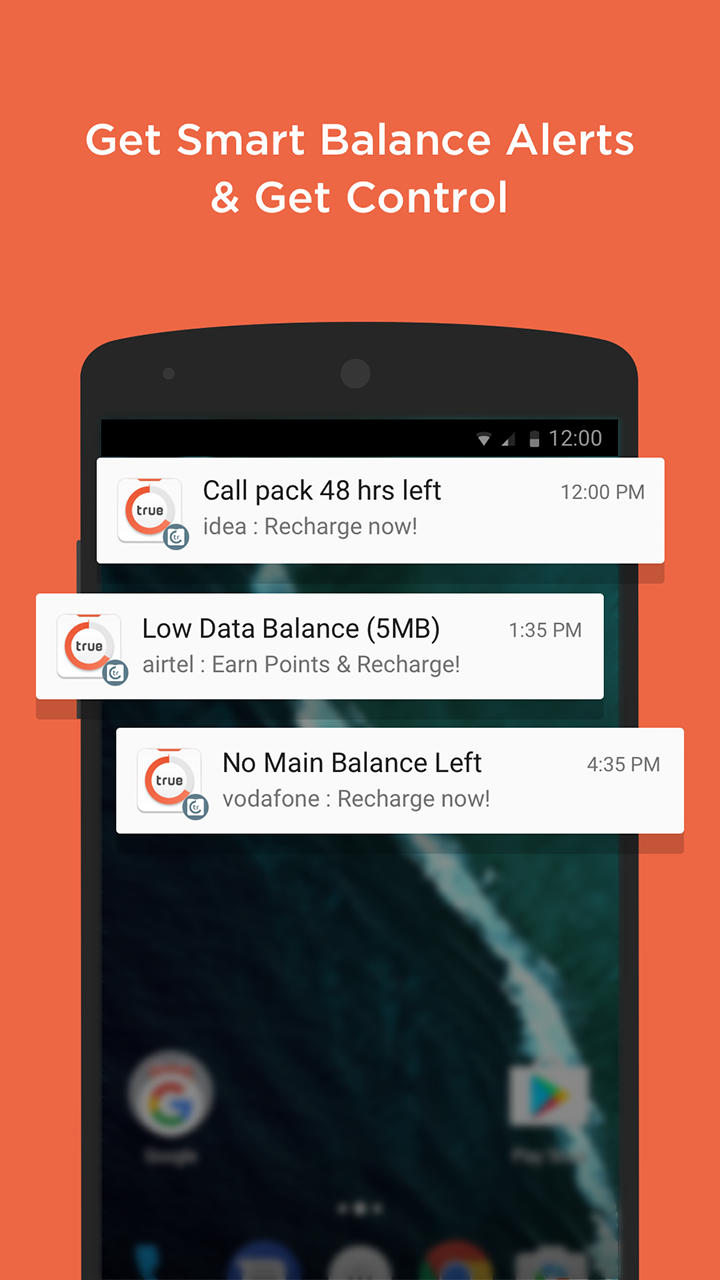This screenshot has width=720, height=1280.
Task: Tap the True Balance icon on airtel notification
Action: point(88,646)
